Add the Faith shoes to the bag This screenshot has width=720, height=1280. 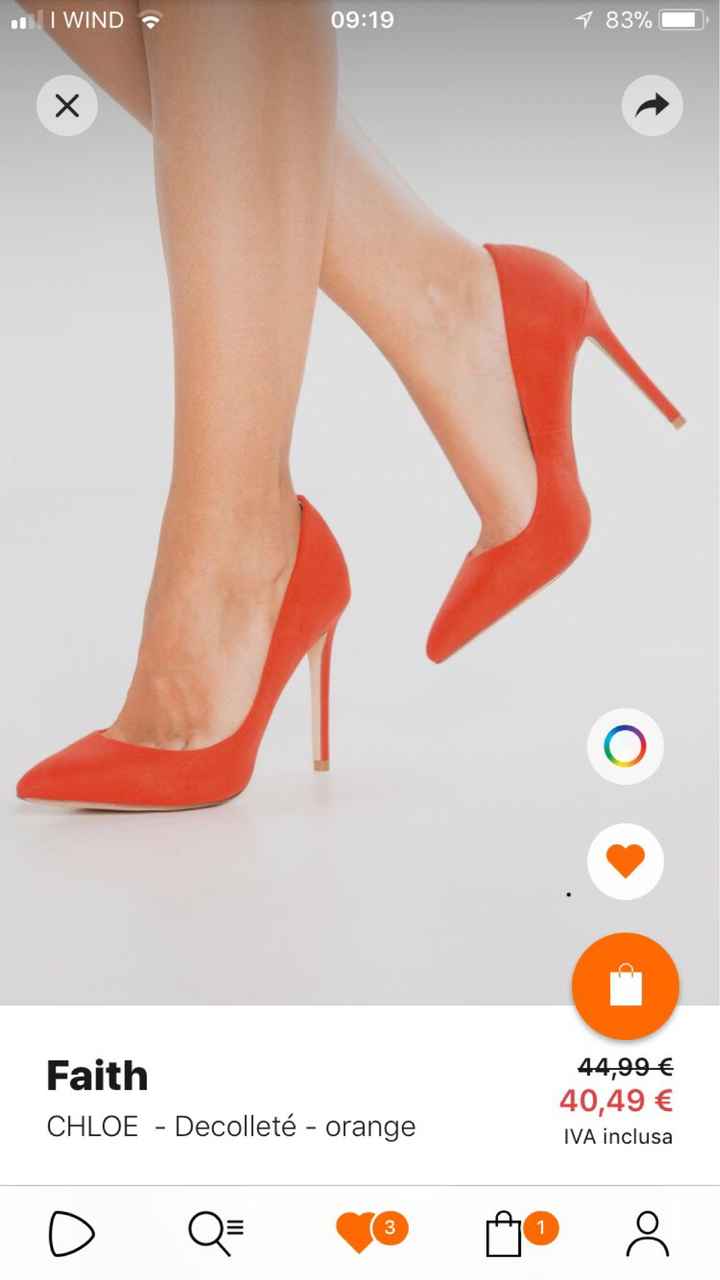click(625, 985)
